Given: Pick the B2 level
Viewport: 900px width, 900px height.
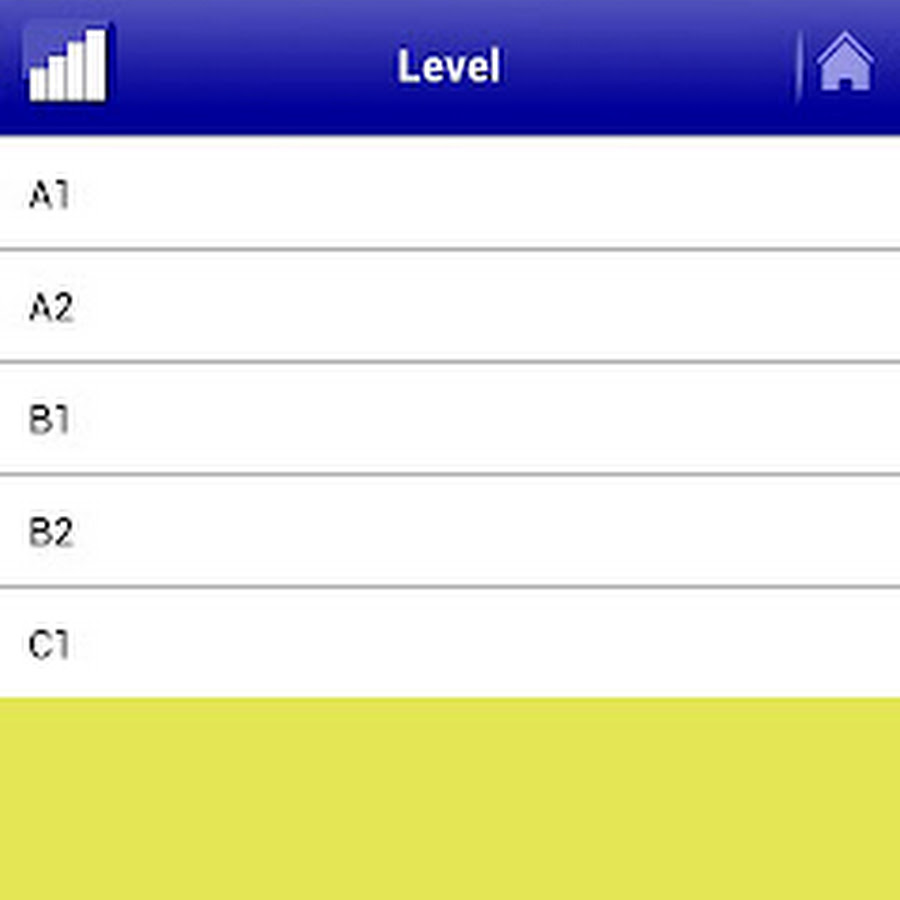Looking at the screenshot, I should tap(450, 532).
